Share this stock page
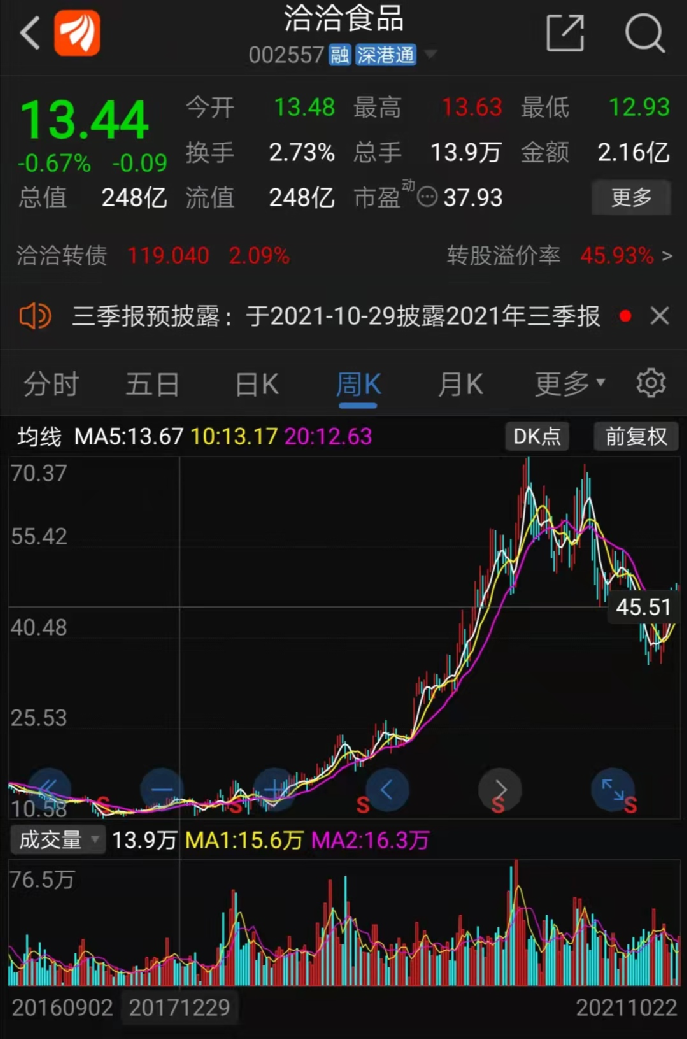The width and height of the screenshot is (687, 1039). pyautogui.click(x=565, y=33)
